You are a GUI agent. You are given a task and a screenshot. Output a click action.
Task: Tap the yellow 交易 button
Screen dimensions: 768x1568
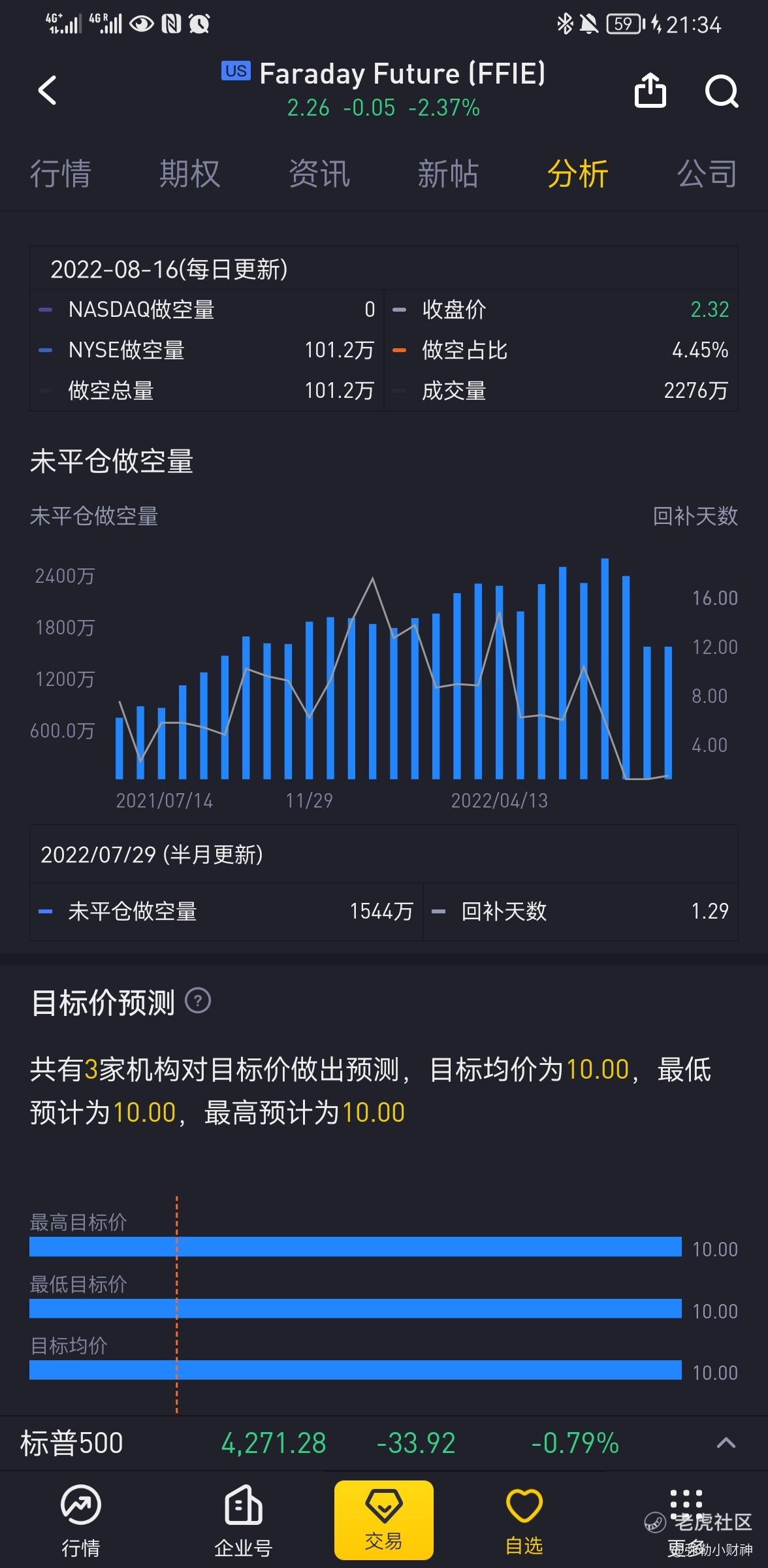[384, 1520]
